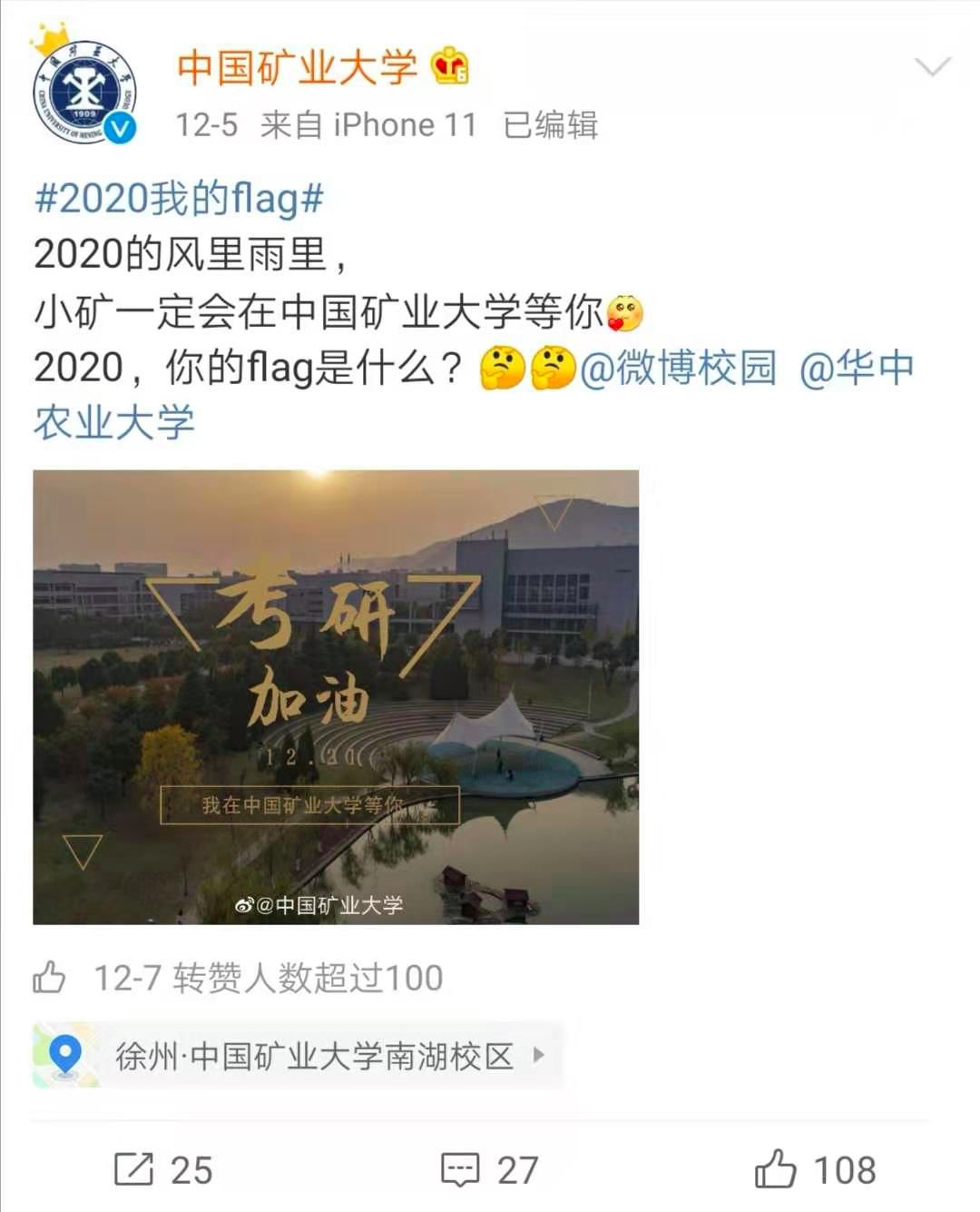Open the comments on this post
Viewport: 980px width, 1212px height.
pos(490,1169)
